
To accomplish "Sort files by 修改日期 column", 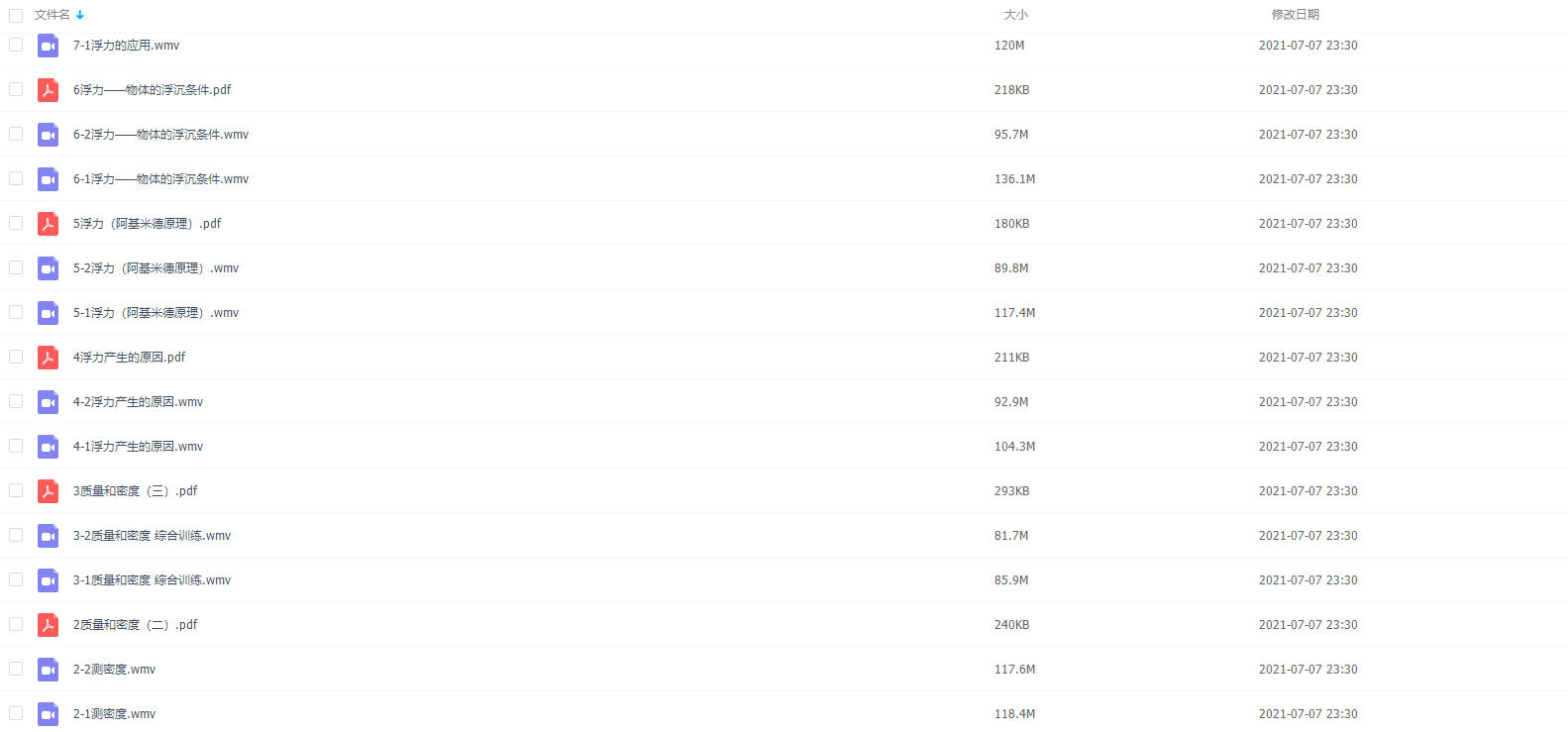I will 1295,15.
